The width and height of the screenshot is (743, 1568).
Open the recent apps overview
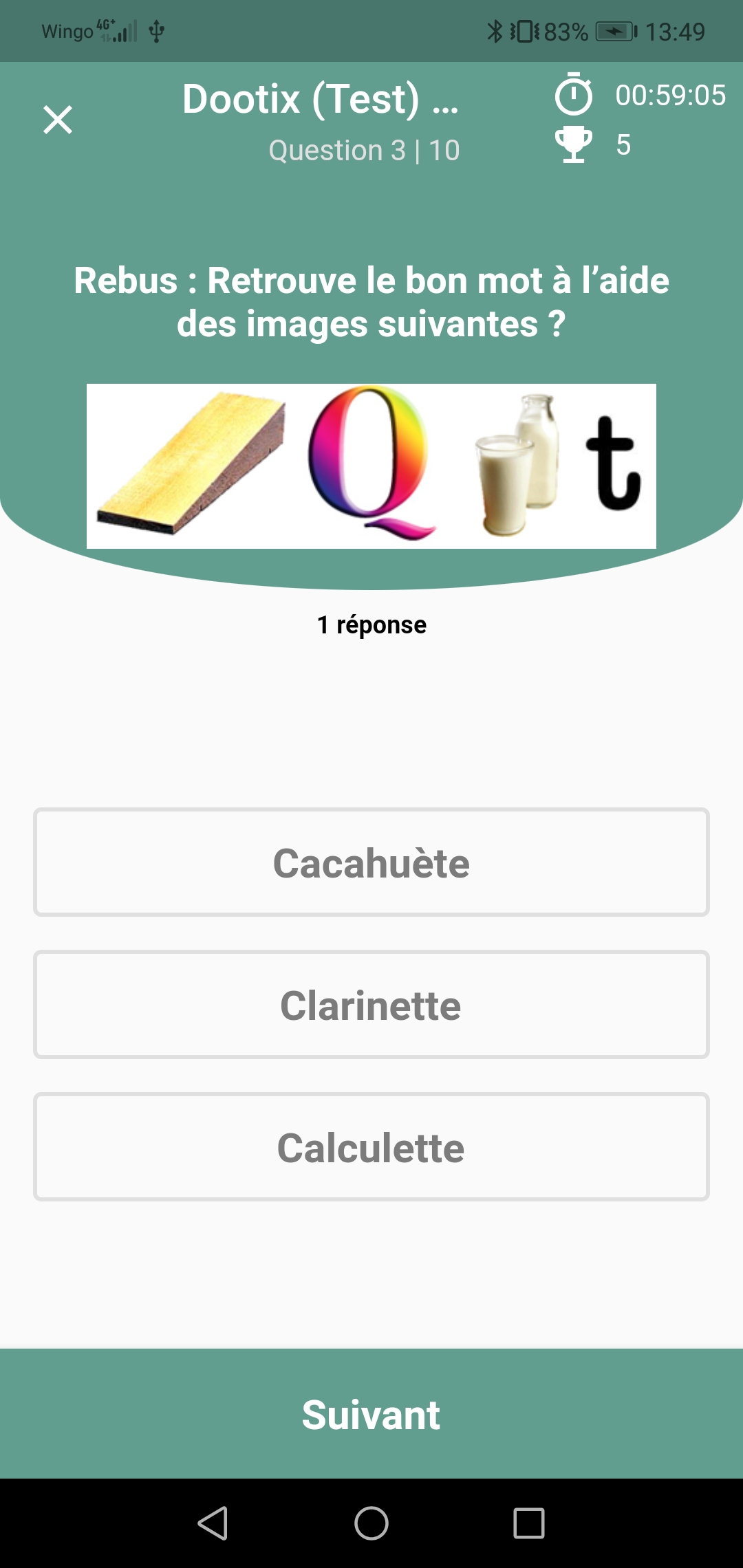point(528,1523)
